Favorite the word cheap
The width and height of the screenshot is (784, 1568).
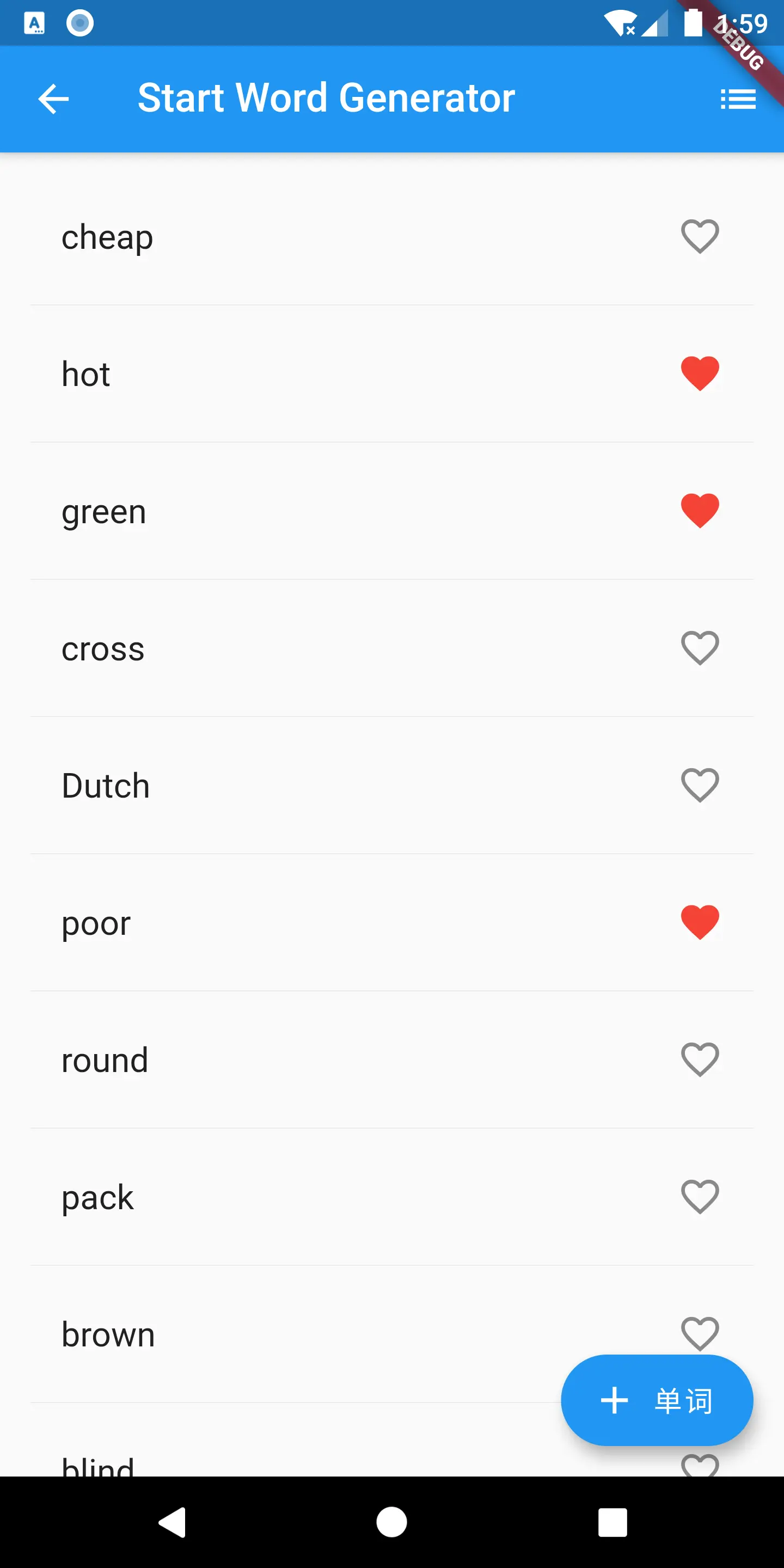700,236
